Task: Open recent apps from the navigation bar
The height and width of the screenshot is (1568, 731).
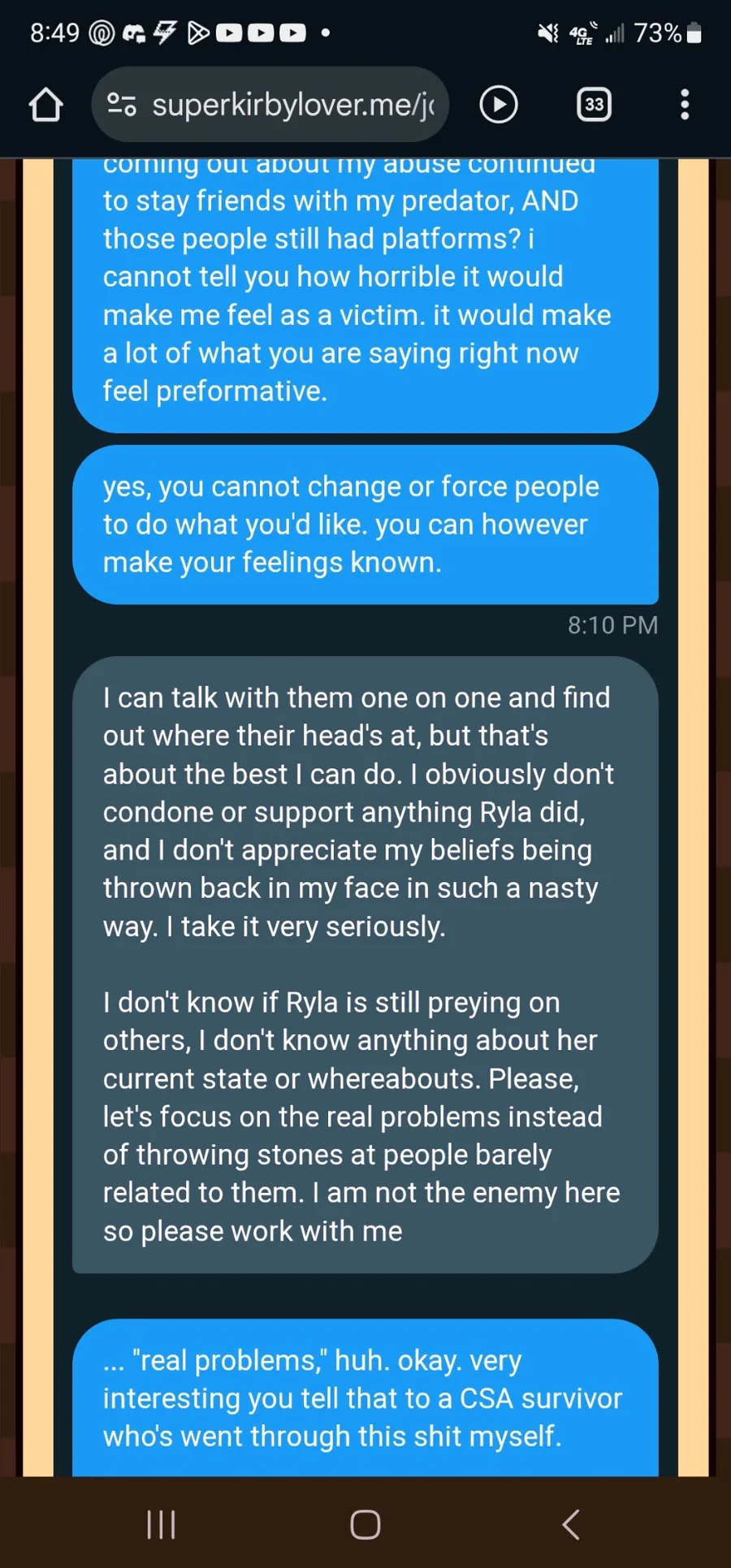Action: 161,1524
